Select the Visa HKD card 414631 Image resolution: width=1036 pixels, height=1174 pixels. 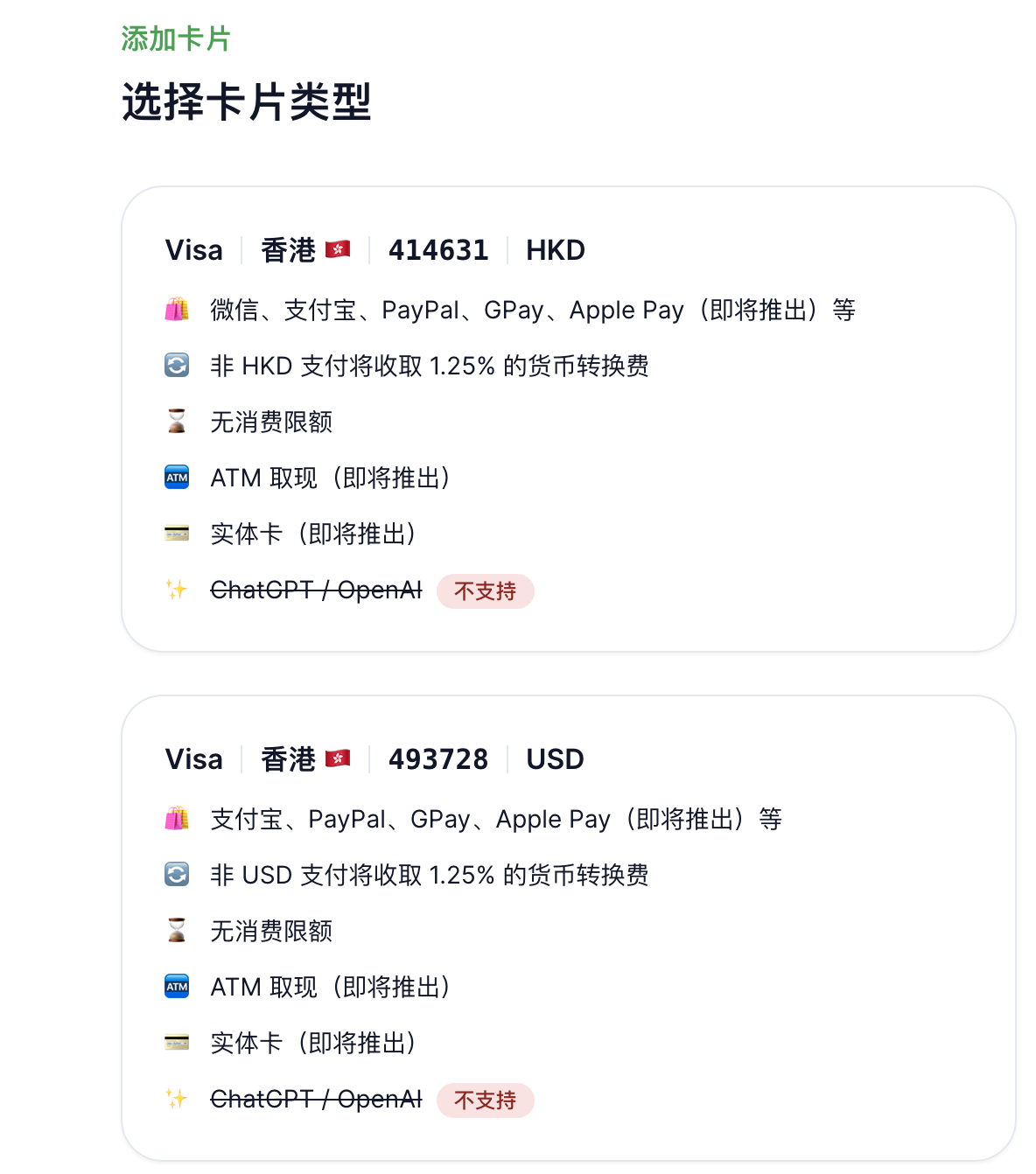[567, 418]
